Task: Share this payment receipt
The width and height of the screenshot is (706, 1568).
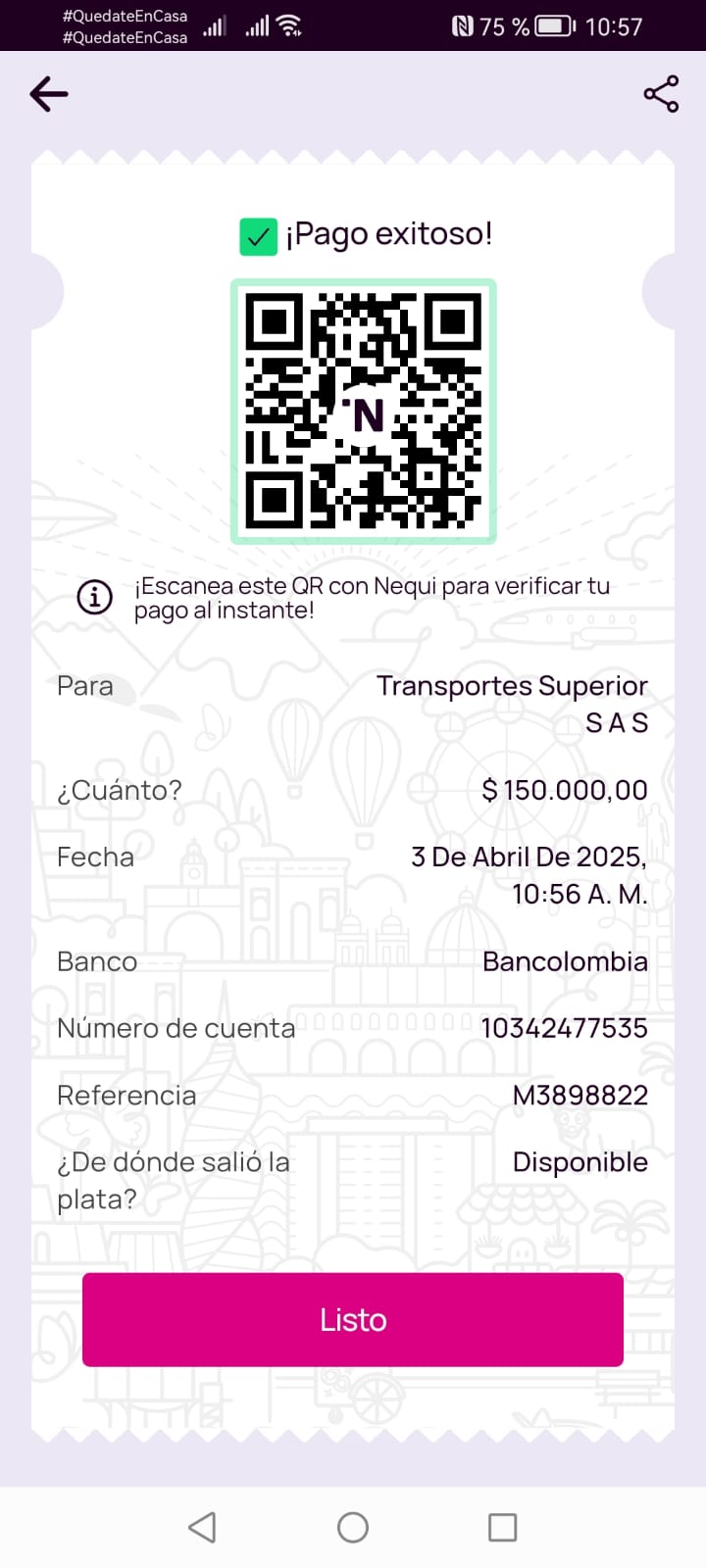Action: click(x=661, y=94)
